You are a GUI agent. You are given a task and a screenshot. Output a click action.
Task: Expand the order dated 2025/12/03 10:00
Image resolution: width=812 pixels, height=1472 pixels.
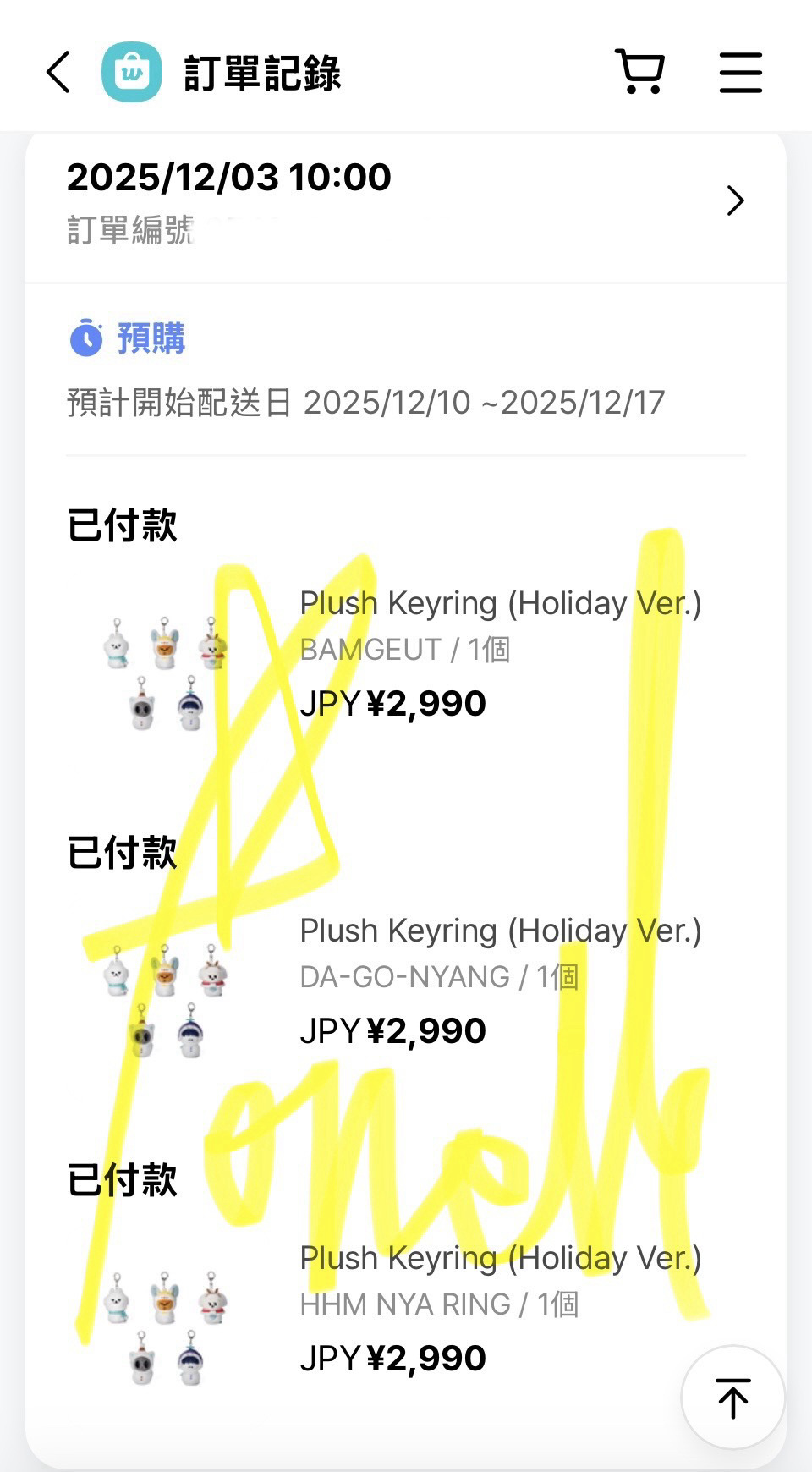[x=228, y=177]
